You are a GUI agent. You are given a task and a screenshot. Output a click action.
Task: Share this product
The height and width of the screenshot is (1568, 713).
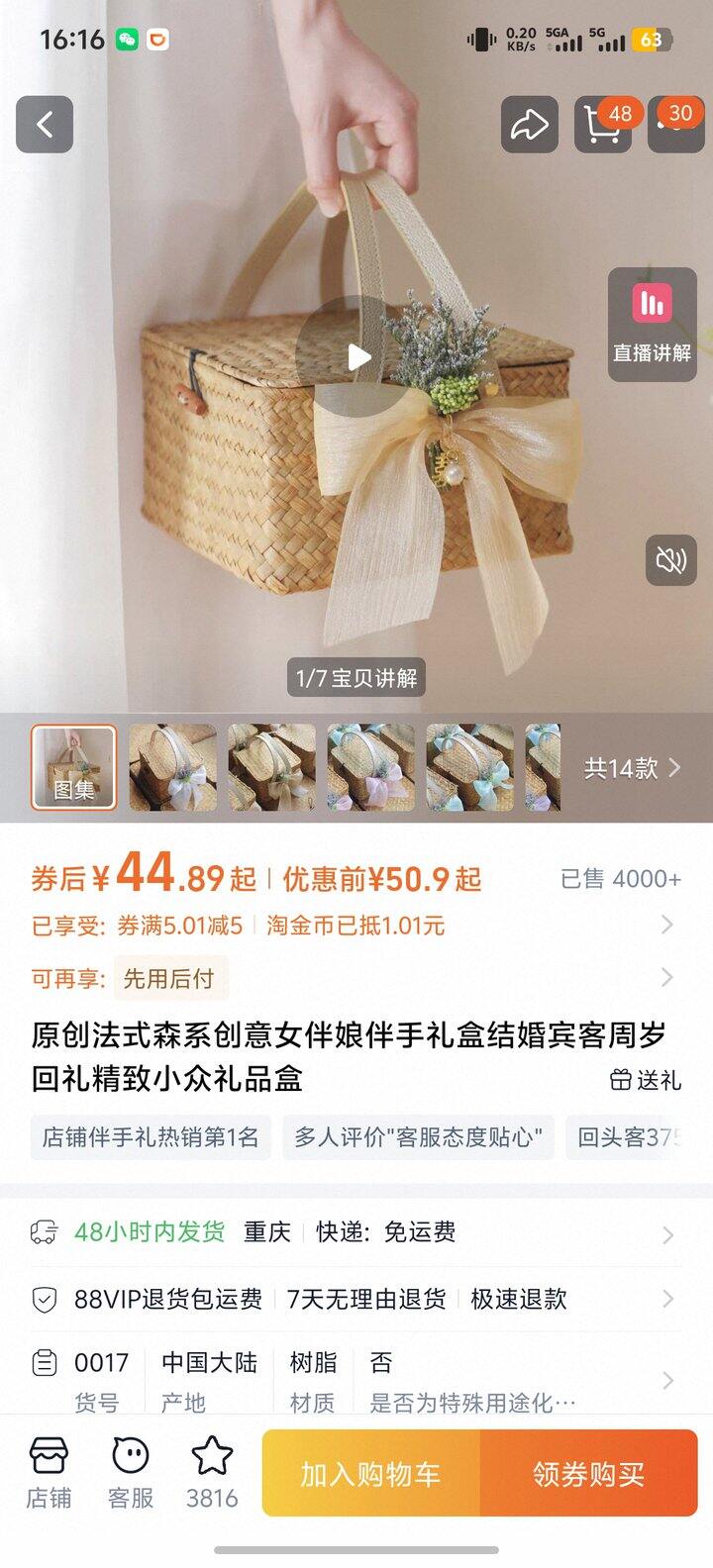point(529,125)
